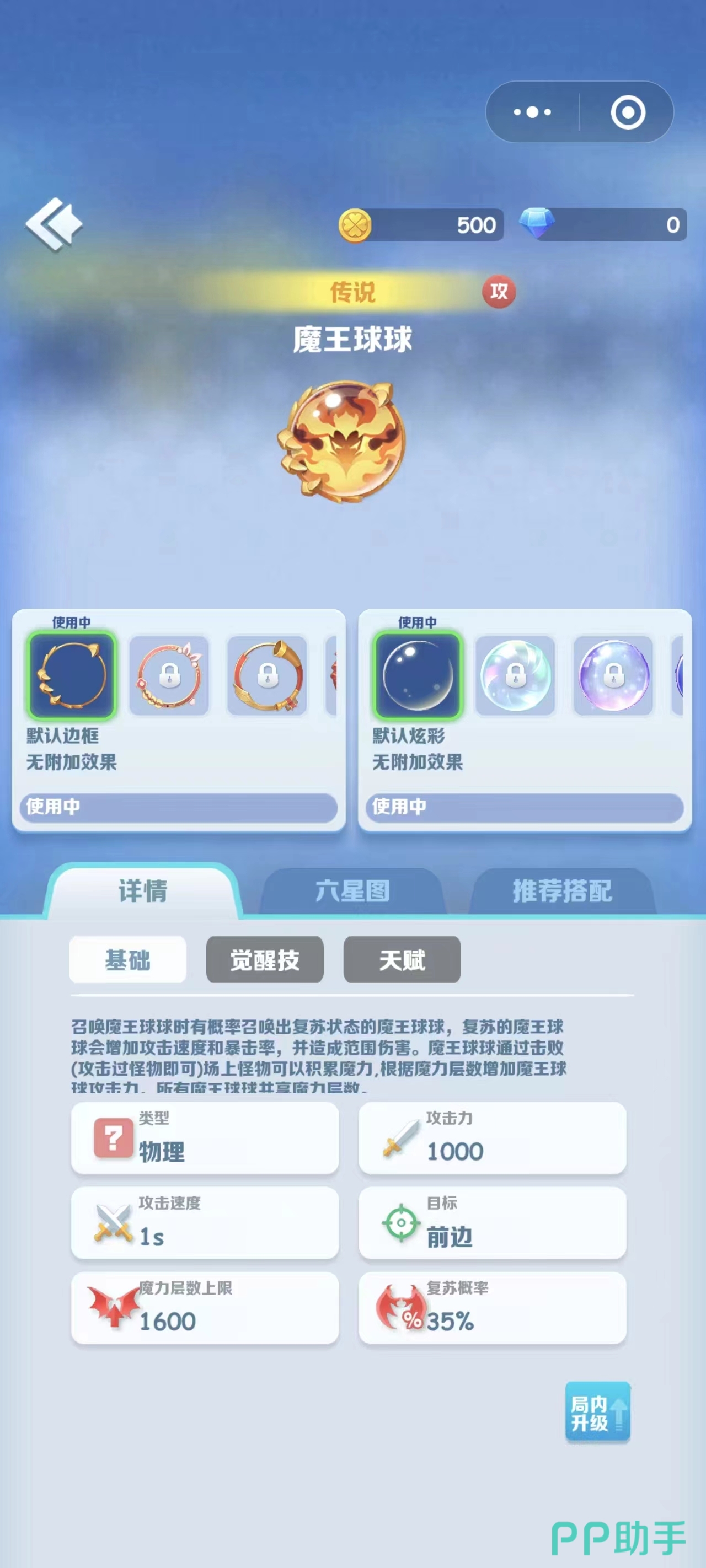Tap the locked horn-shaped frame
This screenshot has width=706, height=1568.
(267, 675)
